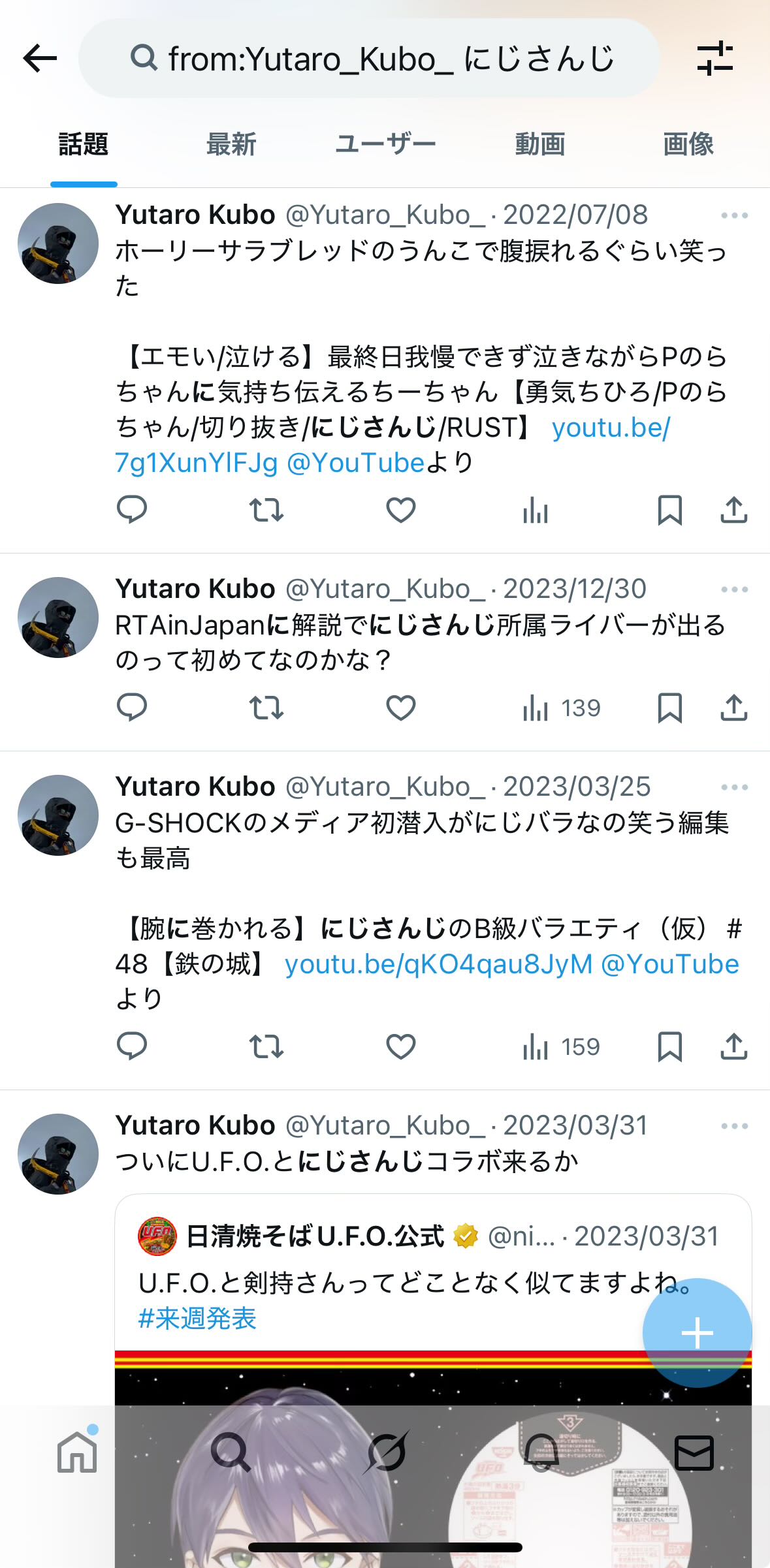Select the 動画 tab
This screenshot has width=770, height=1568.
(539, 144)
